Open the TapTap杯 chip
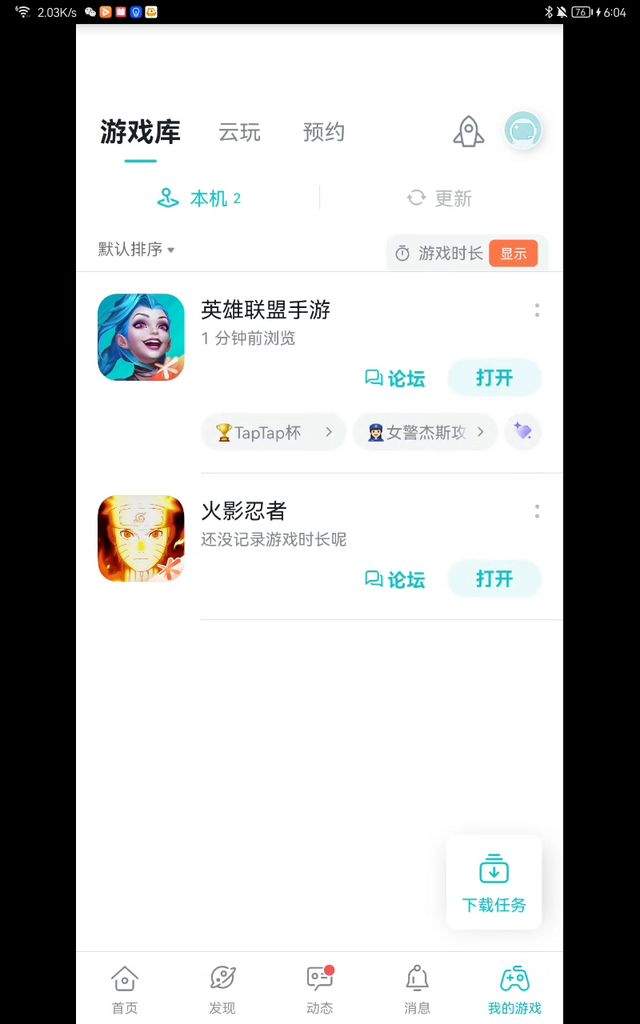The width and height of the screenshot is (640, 1024). tap(272, 432)
